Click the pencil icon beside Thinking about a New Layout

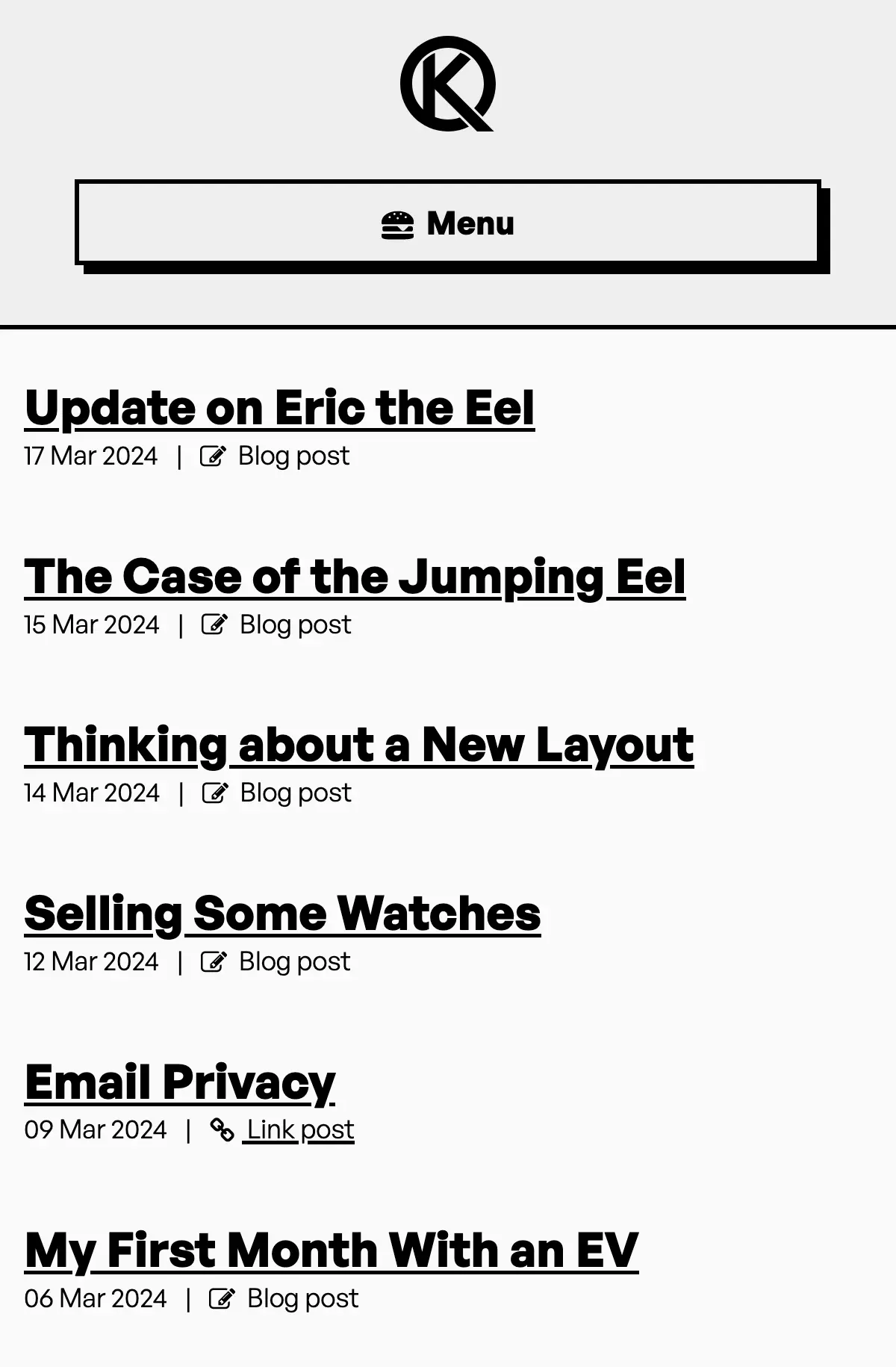tap(215, 793)
